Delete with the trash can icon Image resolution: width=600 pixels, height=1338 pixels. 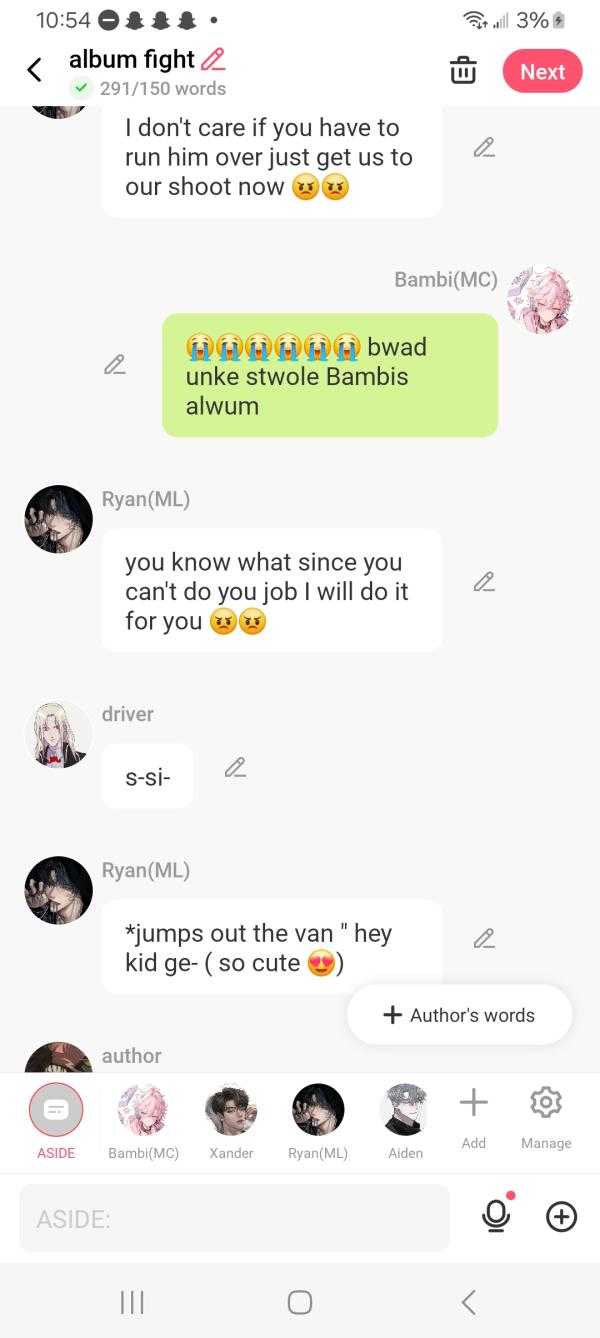(x=463, y=71)
